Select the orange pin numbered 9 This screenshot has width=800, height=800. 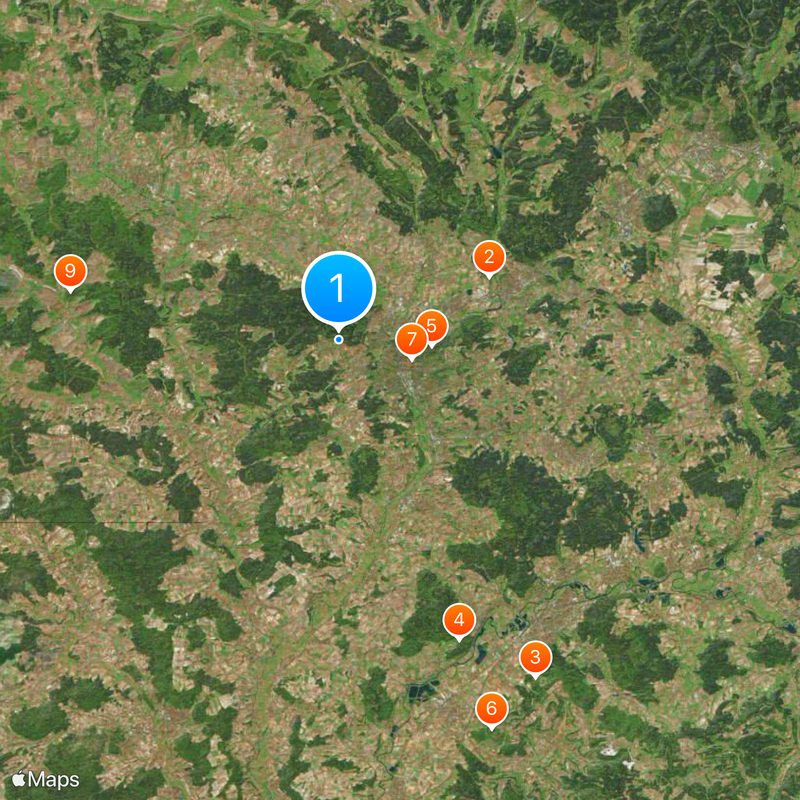point(69,270)
